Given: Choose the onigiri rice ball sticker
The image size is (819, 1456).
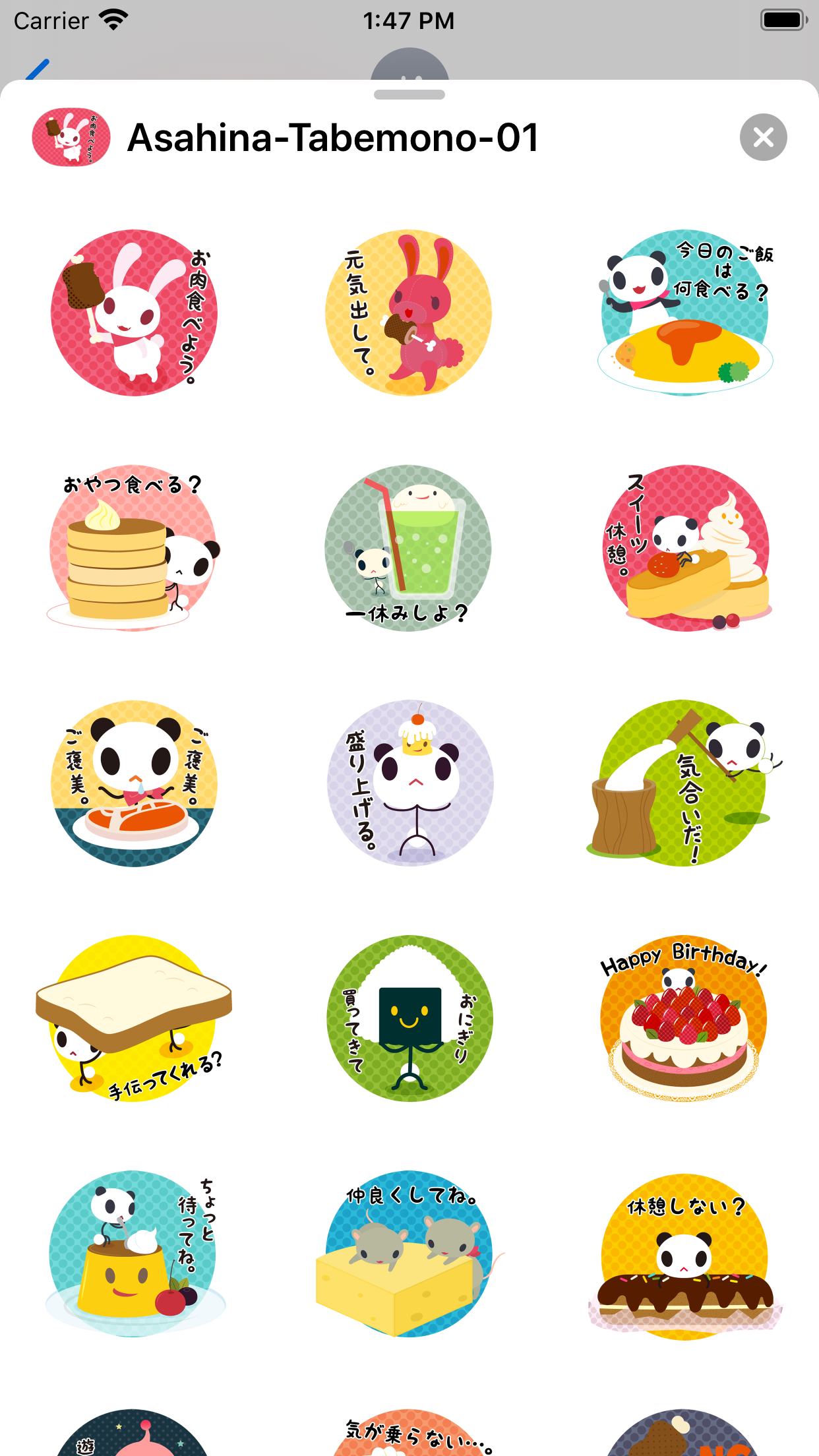Looking at the screenshot, I should coord(410,1018).
